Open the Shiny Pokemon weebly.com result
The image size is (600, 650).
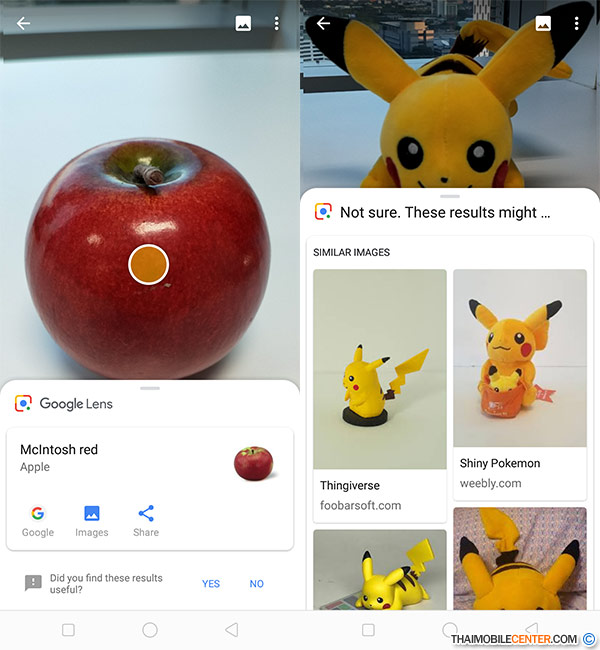[x=520, y=380]
